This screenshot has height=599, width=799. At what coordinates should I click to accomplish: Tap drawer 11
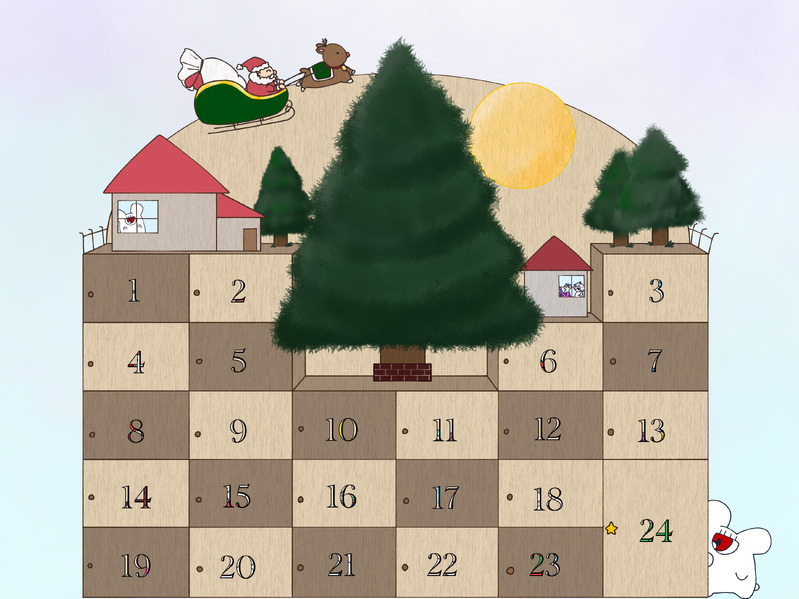click(x=445, y=431)
